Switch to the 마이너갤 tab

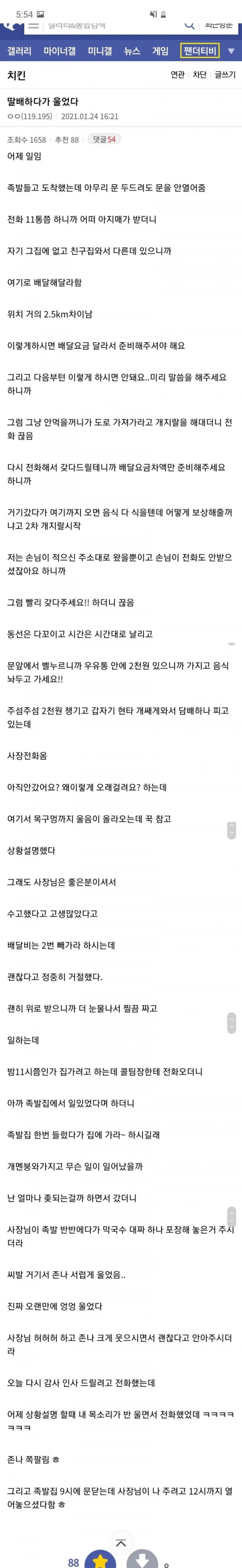point(60,51)
